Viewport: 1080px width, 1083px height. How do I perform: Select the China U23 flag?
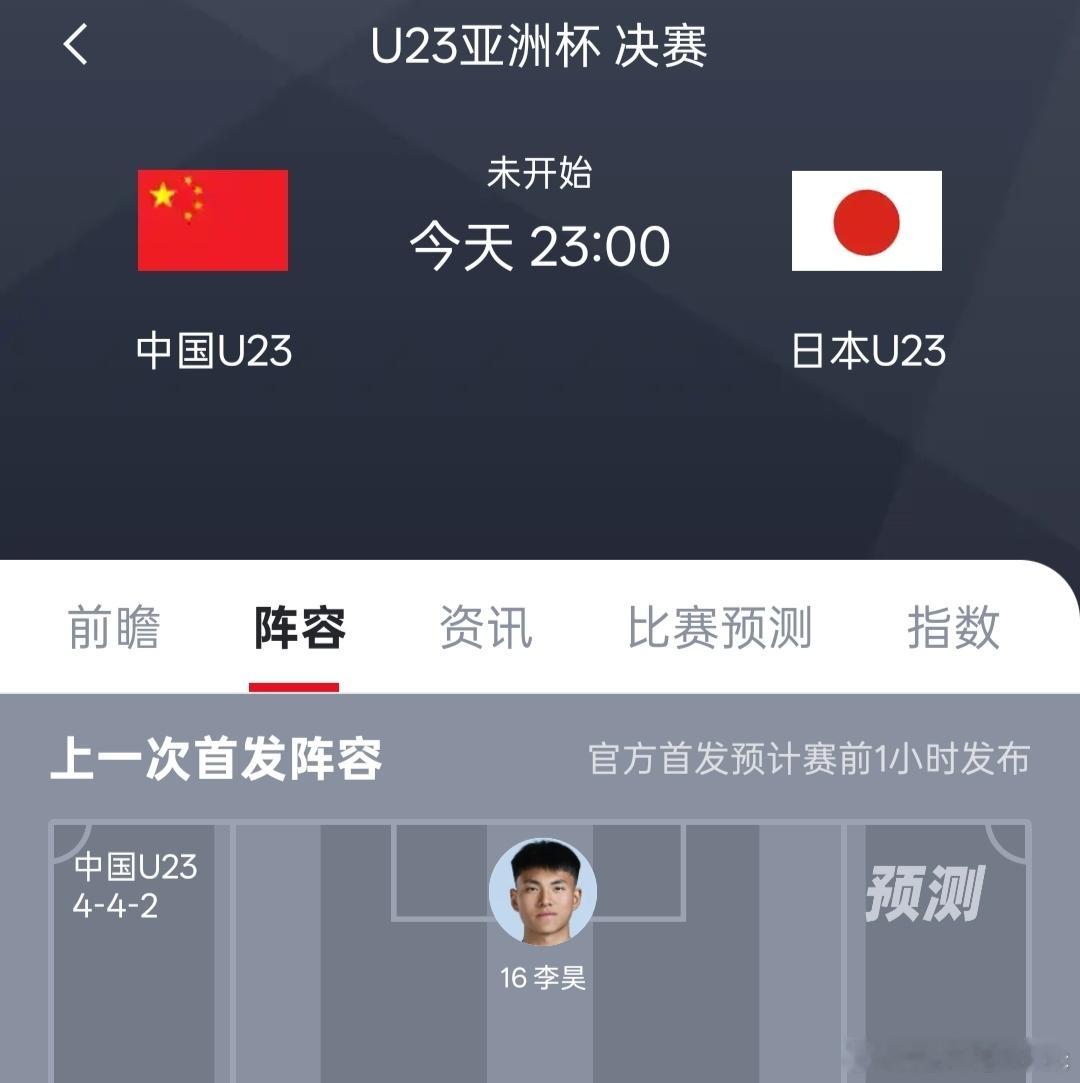pyautogui.click(x=212, y=220)
